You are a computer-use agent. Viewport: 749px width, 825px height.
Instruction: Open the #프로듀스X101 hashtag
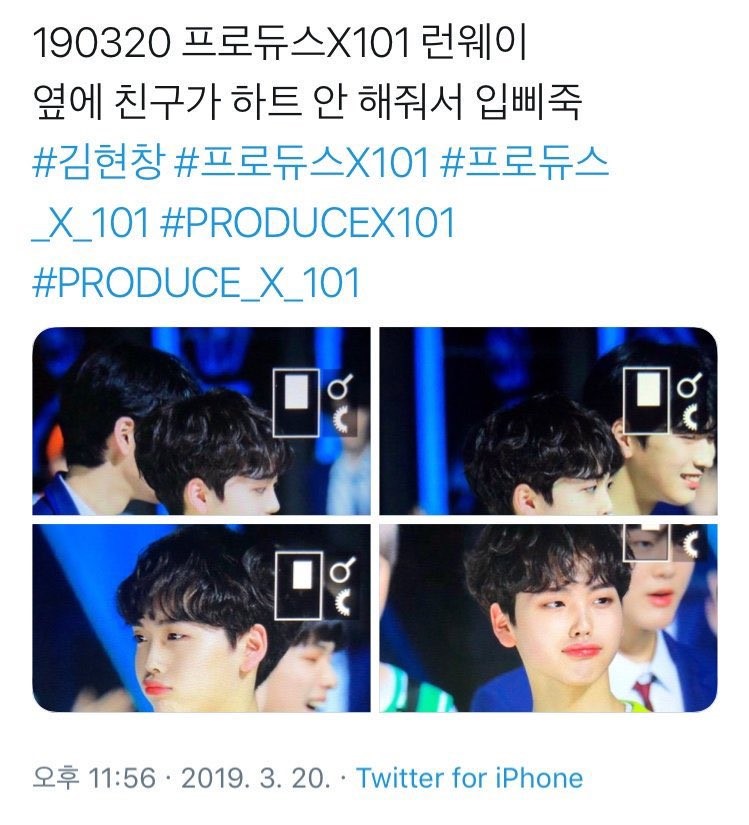[301, 165]
